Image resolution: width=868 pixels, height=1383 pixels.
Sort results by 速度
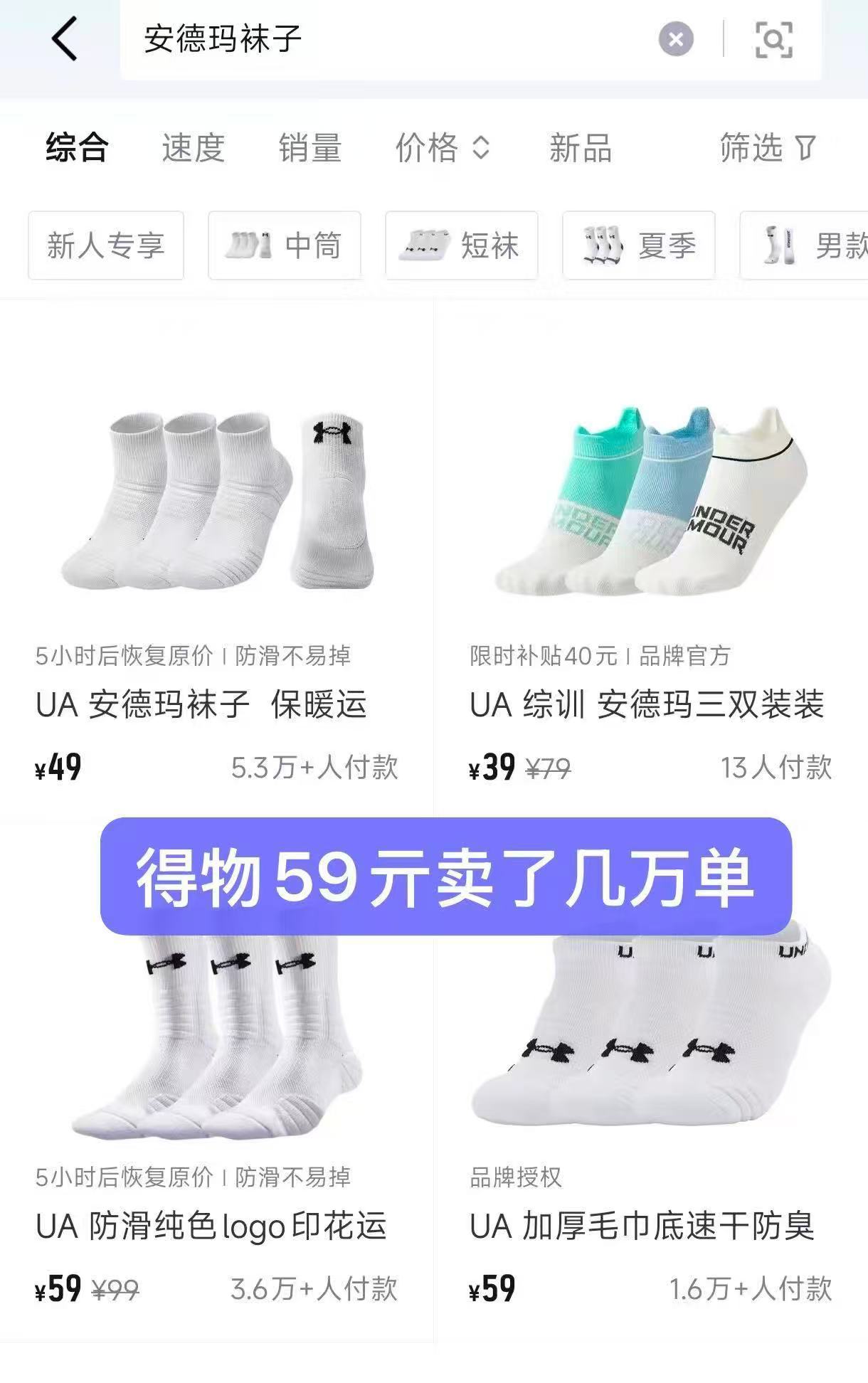tap(193, 148)
